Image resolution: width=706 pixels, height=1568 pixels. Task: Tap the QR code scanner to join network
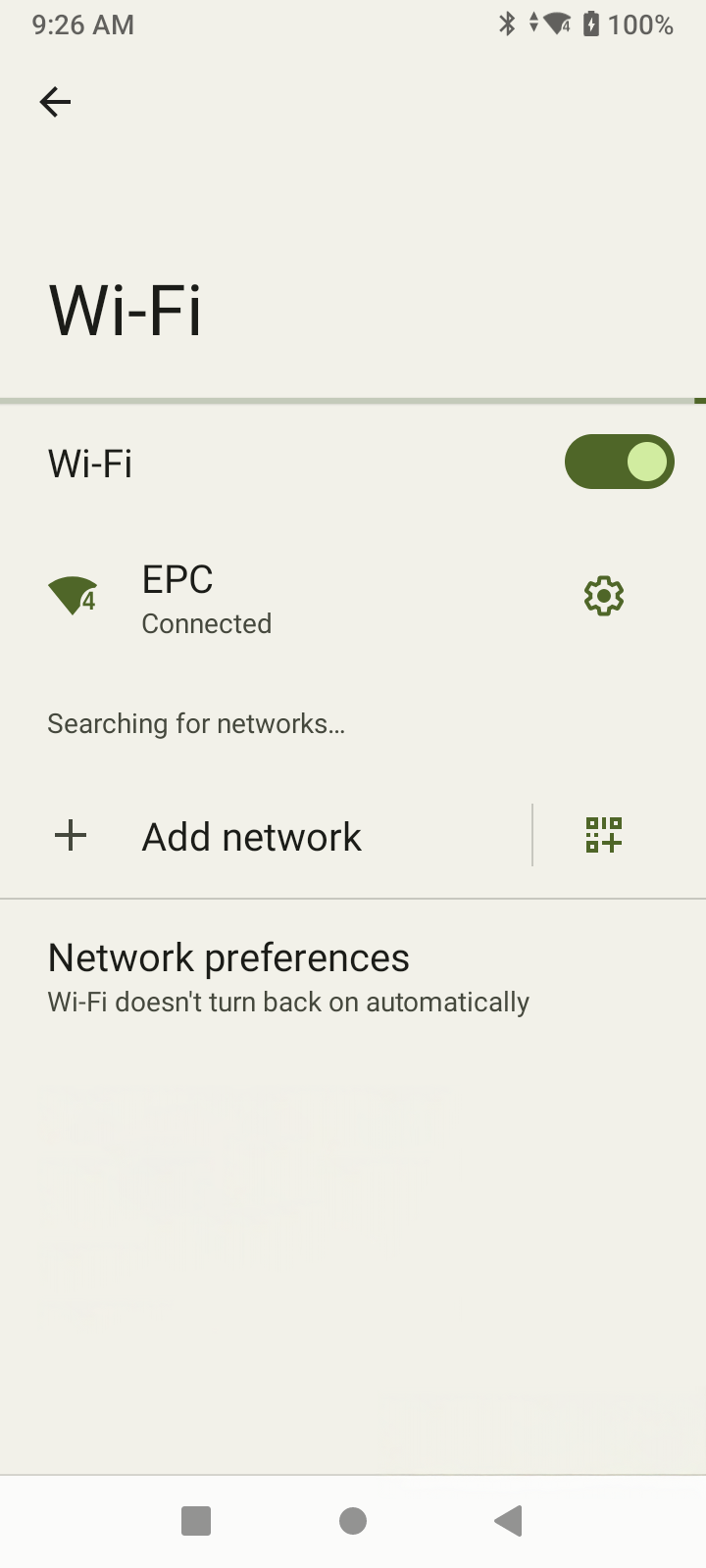pyautogui.click(x=604, y=835)
